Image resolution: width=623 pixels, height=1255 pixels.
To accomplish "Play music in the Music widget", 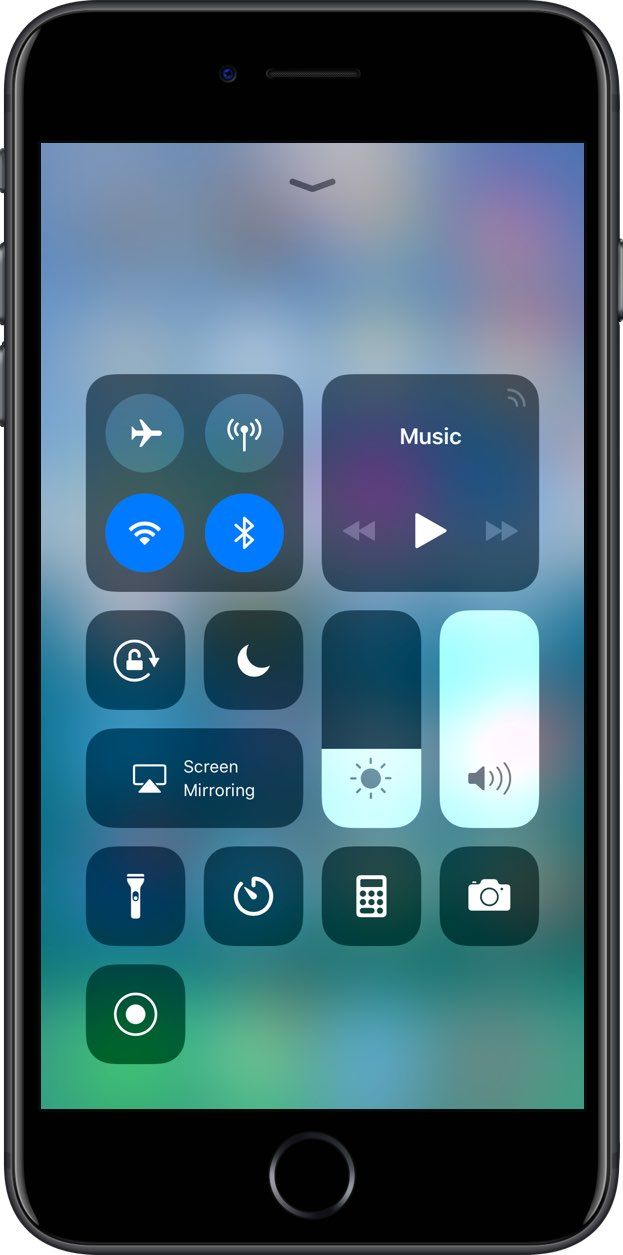I will point(430,530).
